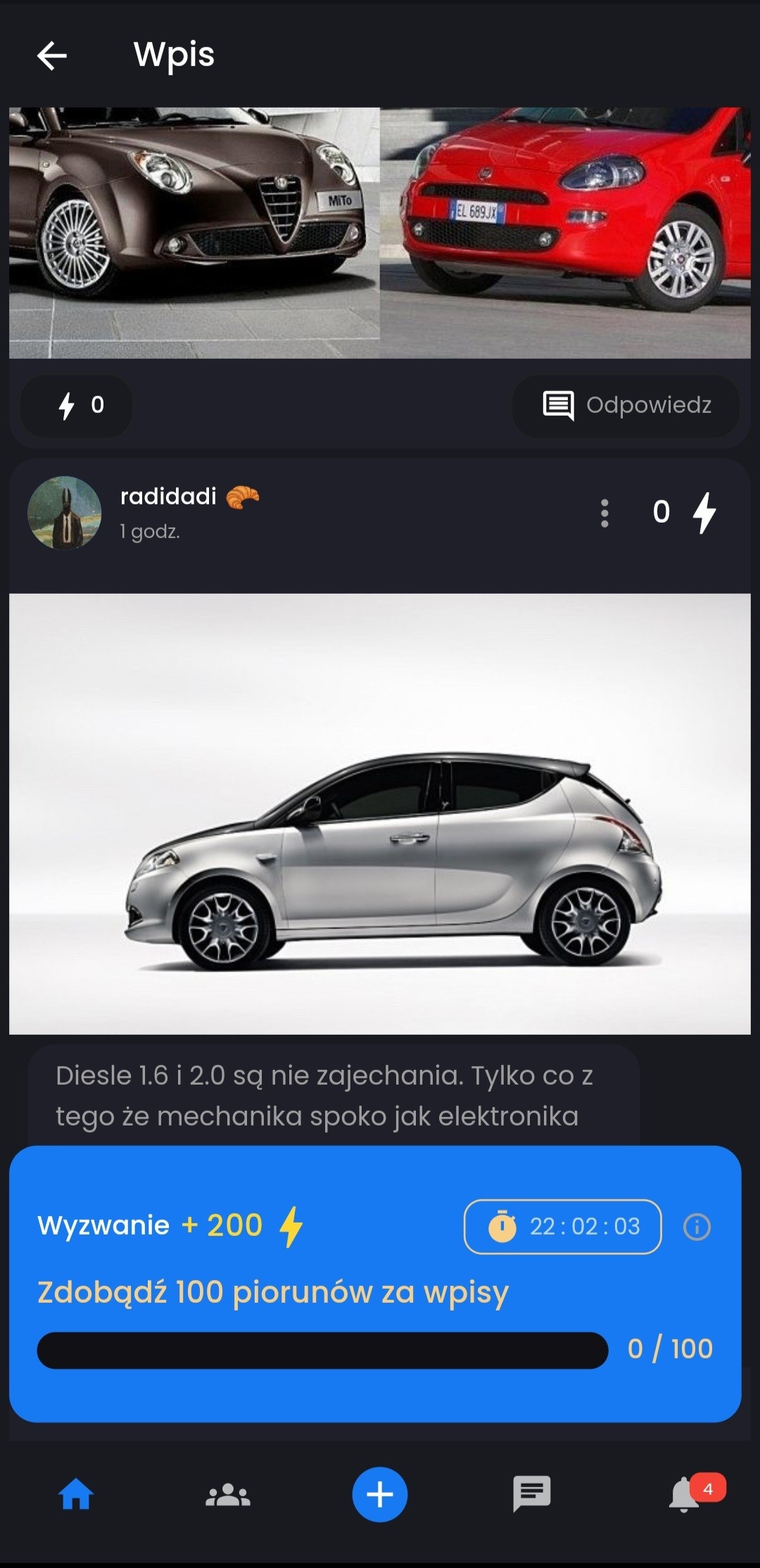Give a lightning bolt to the top post
The image size is (760, 1568).
[77, 405]
